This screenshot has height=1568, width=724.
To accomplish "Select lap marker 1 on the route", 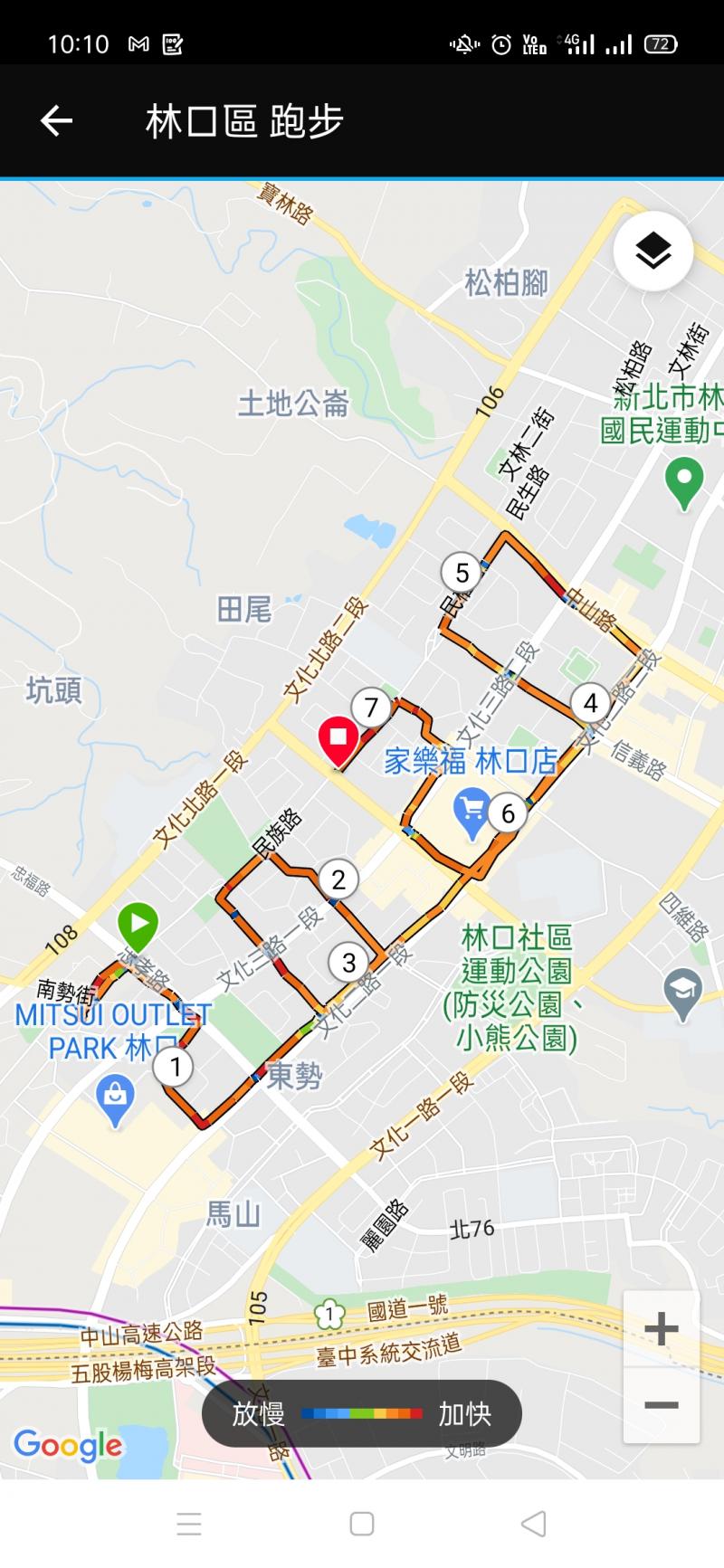I will [x=175, y=1067].
